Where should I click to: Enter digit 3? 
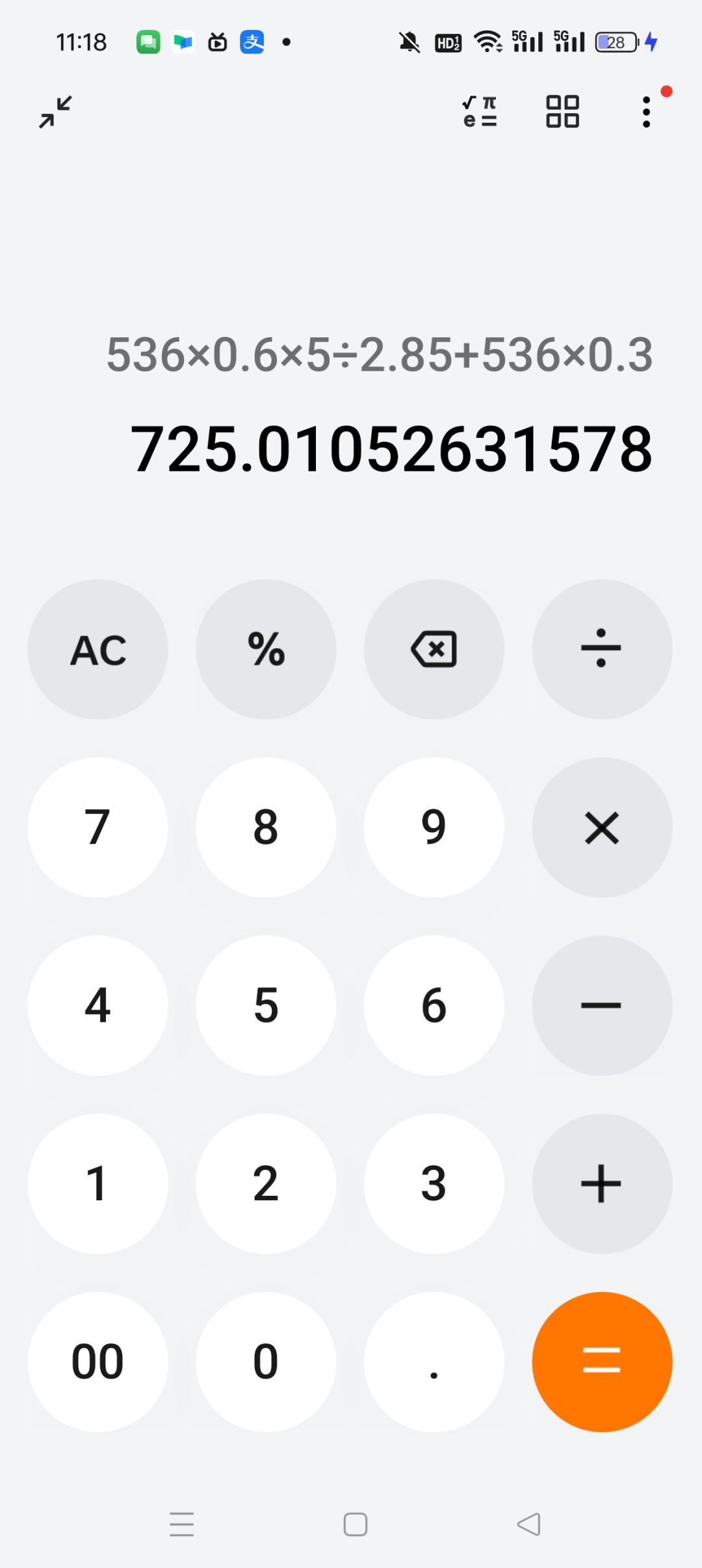tap(434, 1183)
